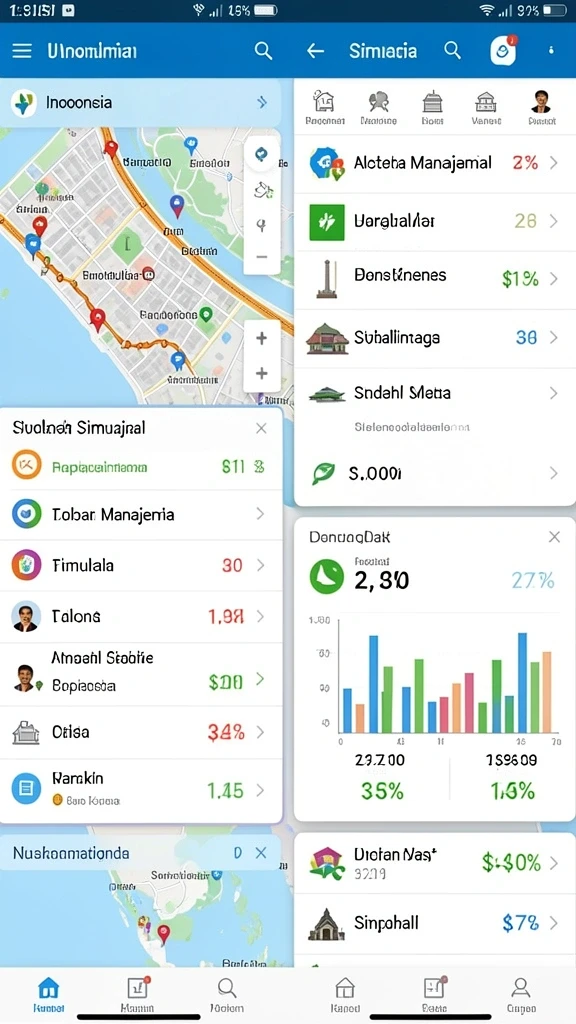Image resolution: width=576 pixels, height=1024 pixels.
Task: Open the Densttinenes row
Action: [435, 280]
